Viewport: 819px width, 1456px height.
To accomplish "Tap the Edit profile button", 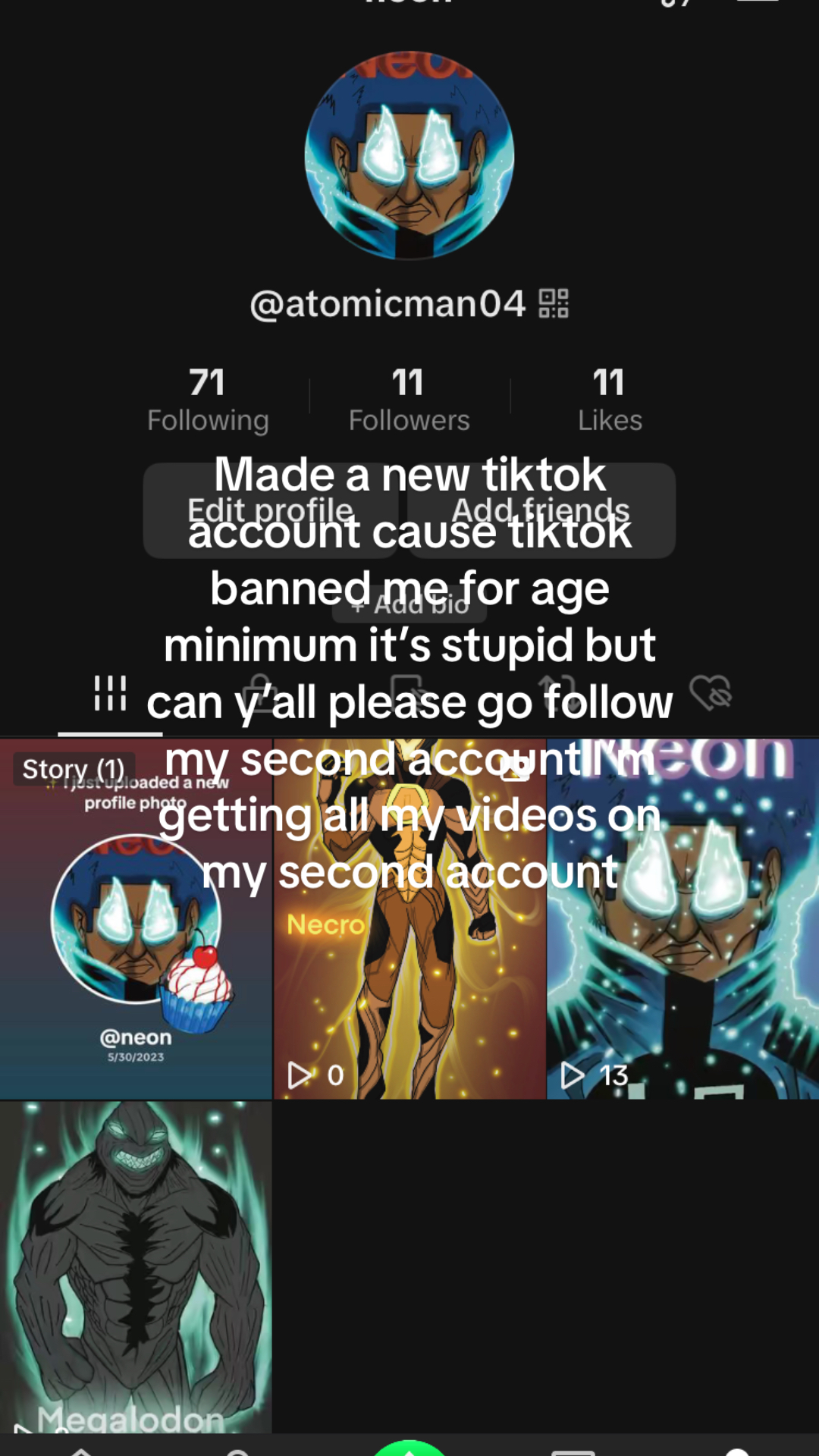I will tap(271, 510).
